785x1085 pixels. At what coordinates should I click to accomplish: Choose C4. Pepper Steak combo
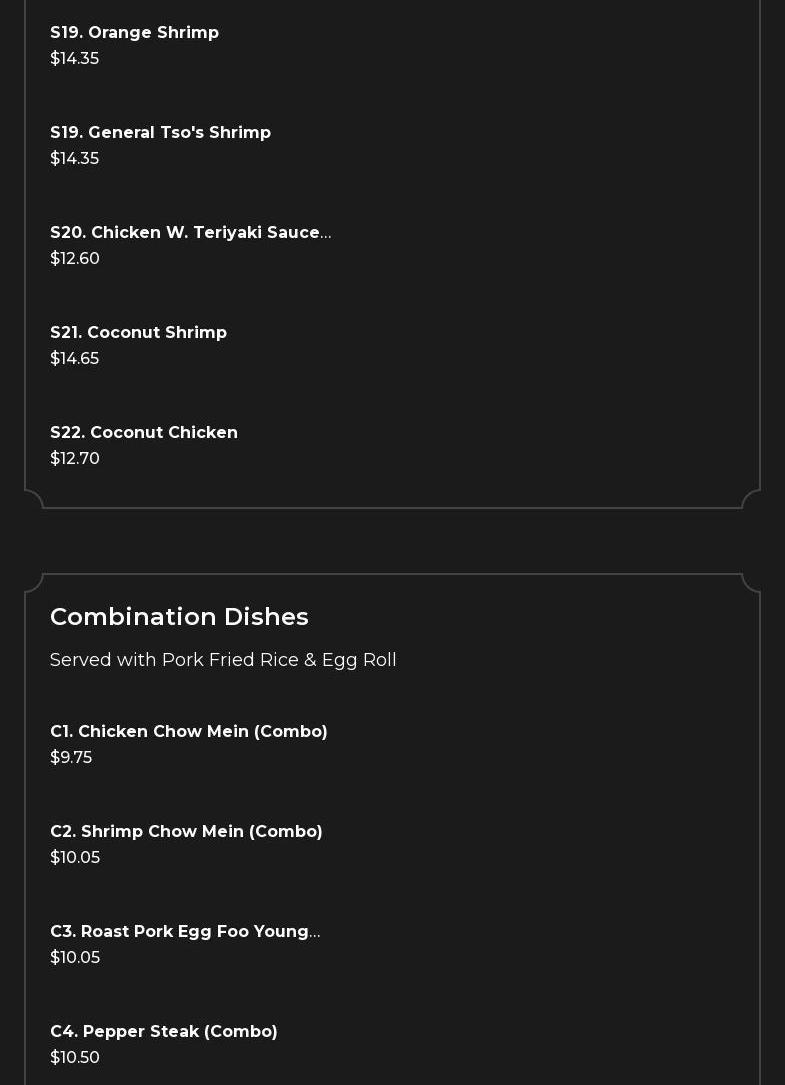(x=164, y=1032)
